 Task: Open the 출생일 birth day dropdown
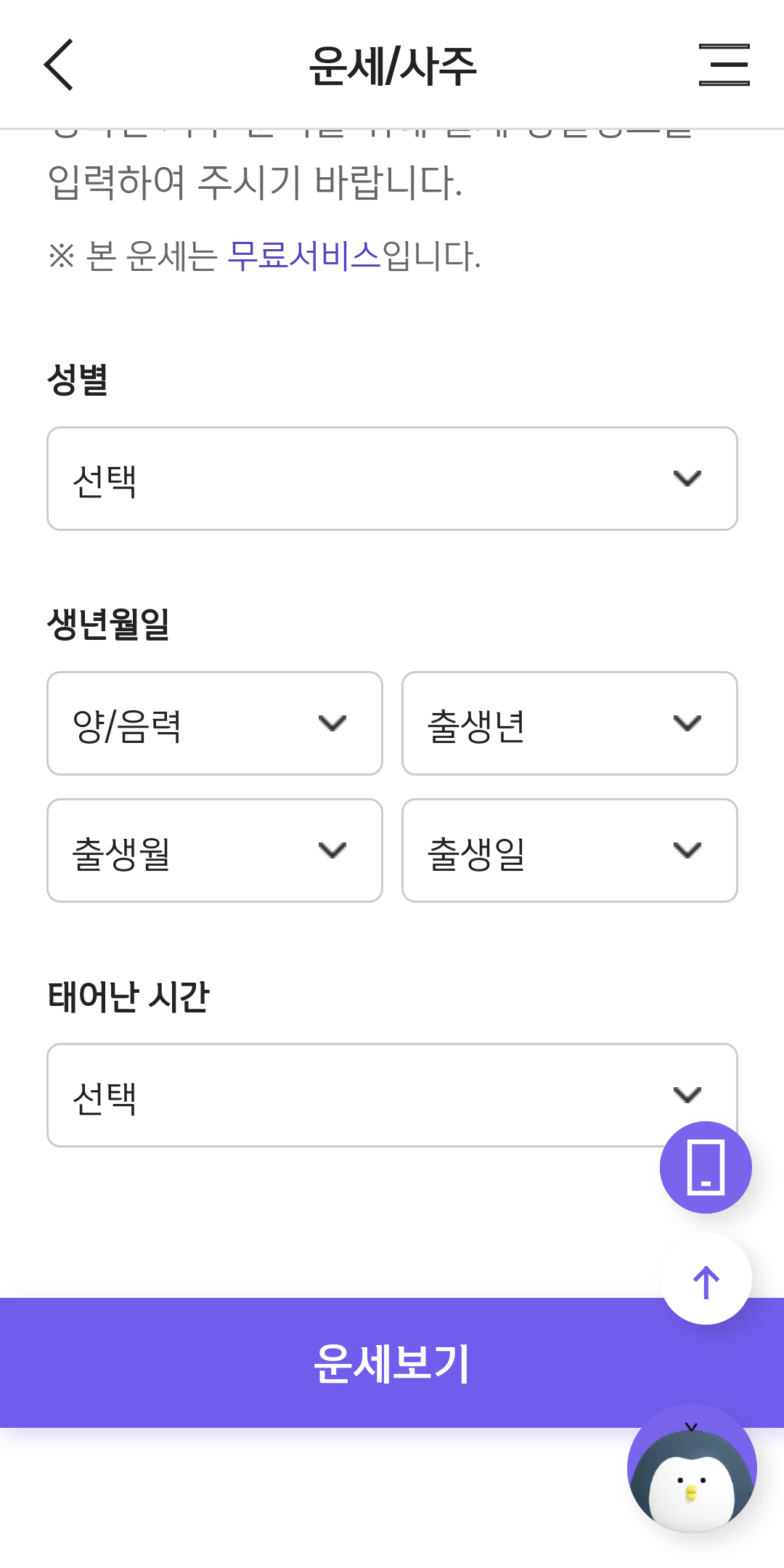click(569, 850)
